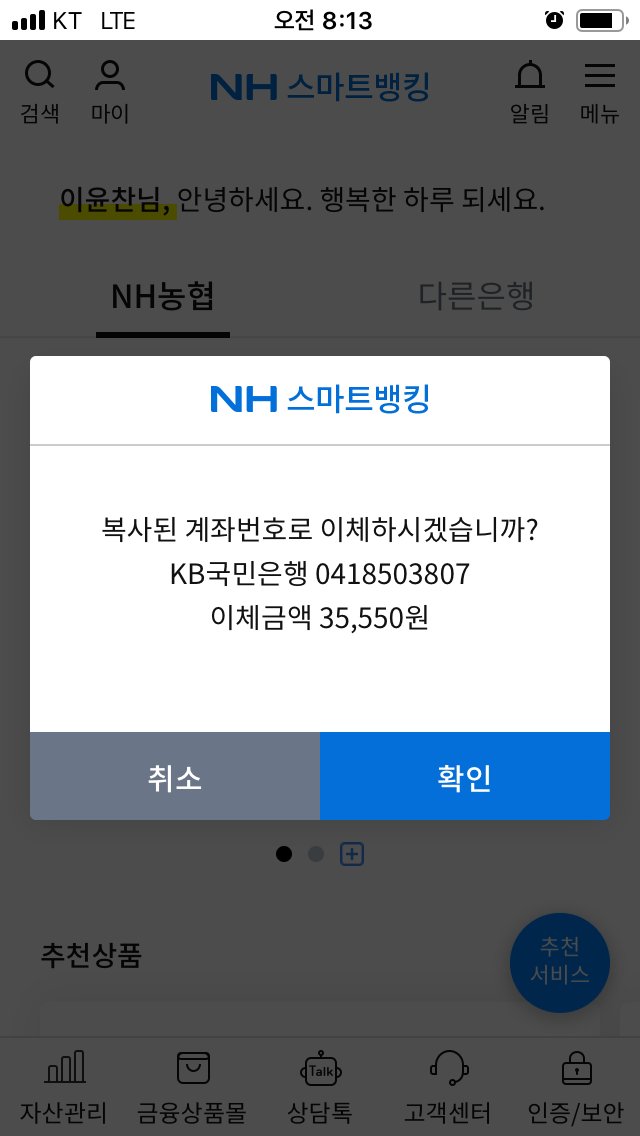Screen dimensions: 640x1136
Task: Open 금융상품몰 in bottom bar
Action: point(192,1087)
